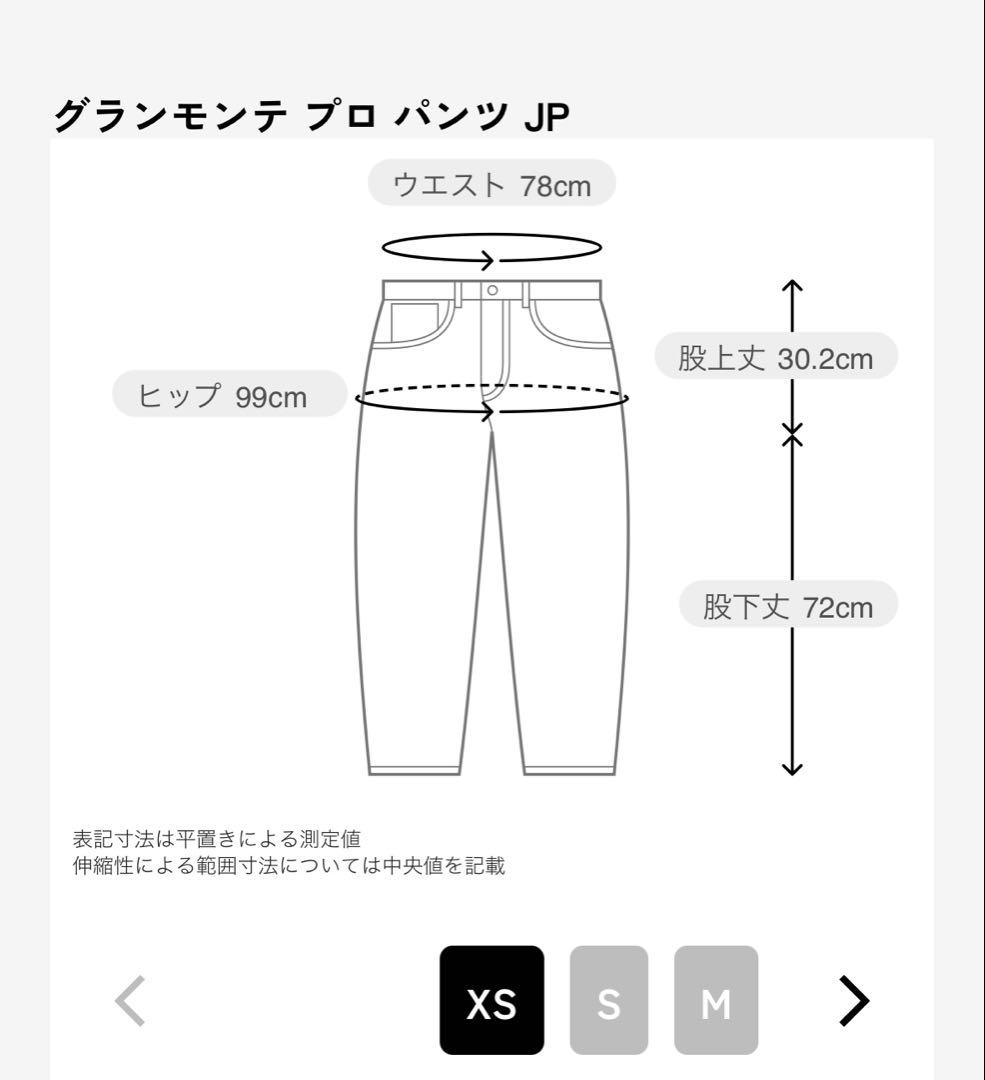Click the crossed arrow marker between rise and inseam
This screenshot has height=1080, width=985.
pyautogui.click(x=793, y=433)
